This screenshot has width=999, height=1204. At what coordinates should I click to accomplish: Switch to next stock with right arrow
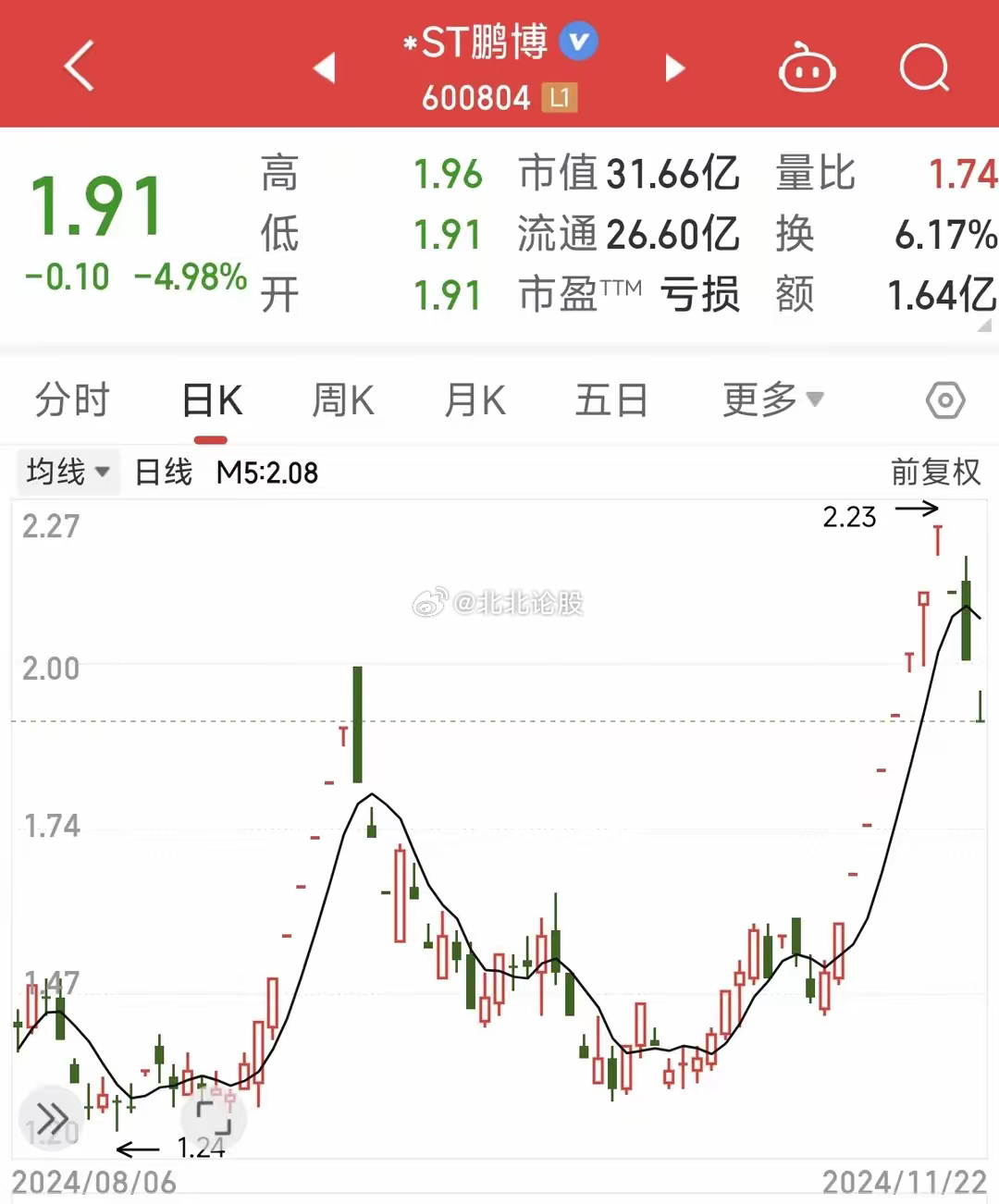tap(674, 68)
